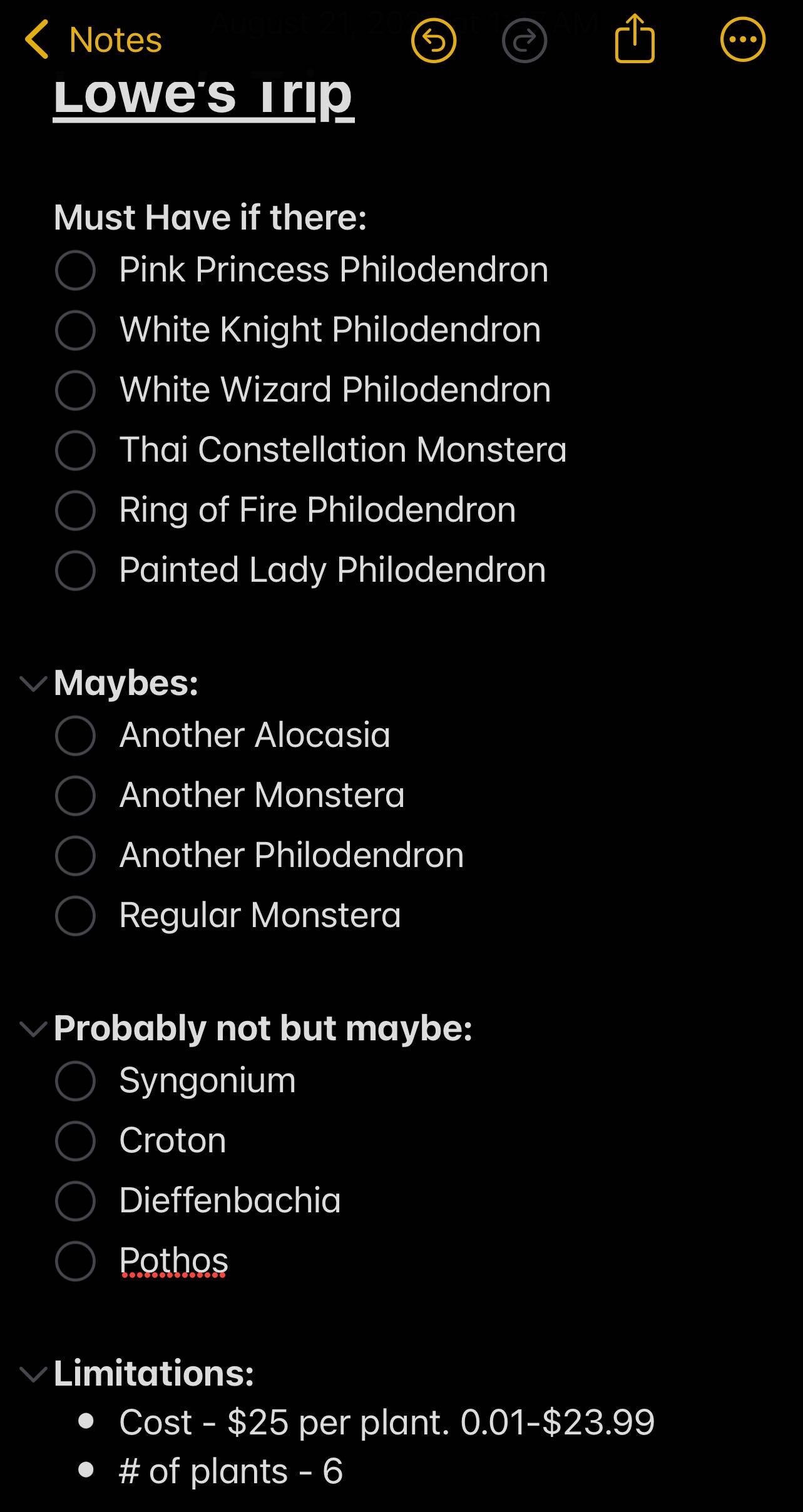This screenshot has width=803, height=1512.
Task: Undo the last edit
Action: click(433, 41)
